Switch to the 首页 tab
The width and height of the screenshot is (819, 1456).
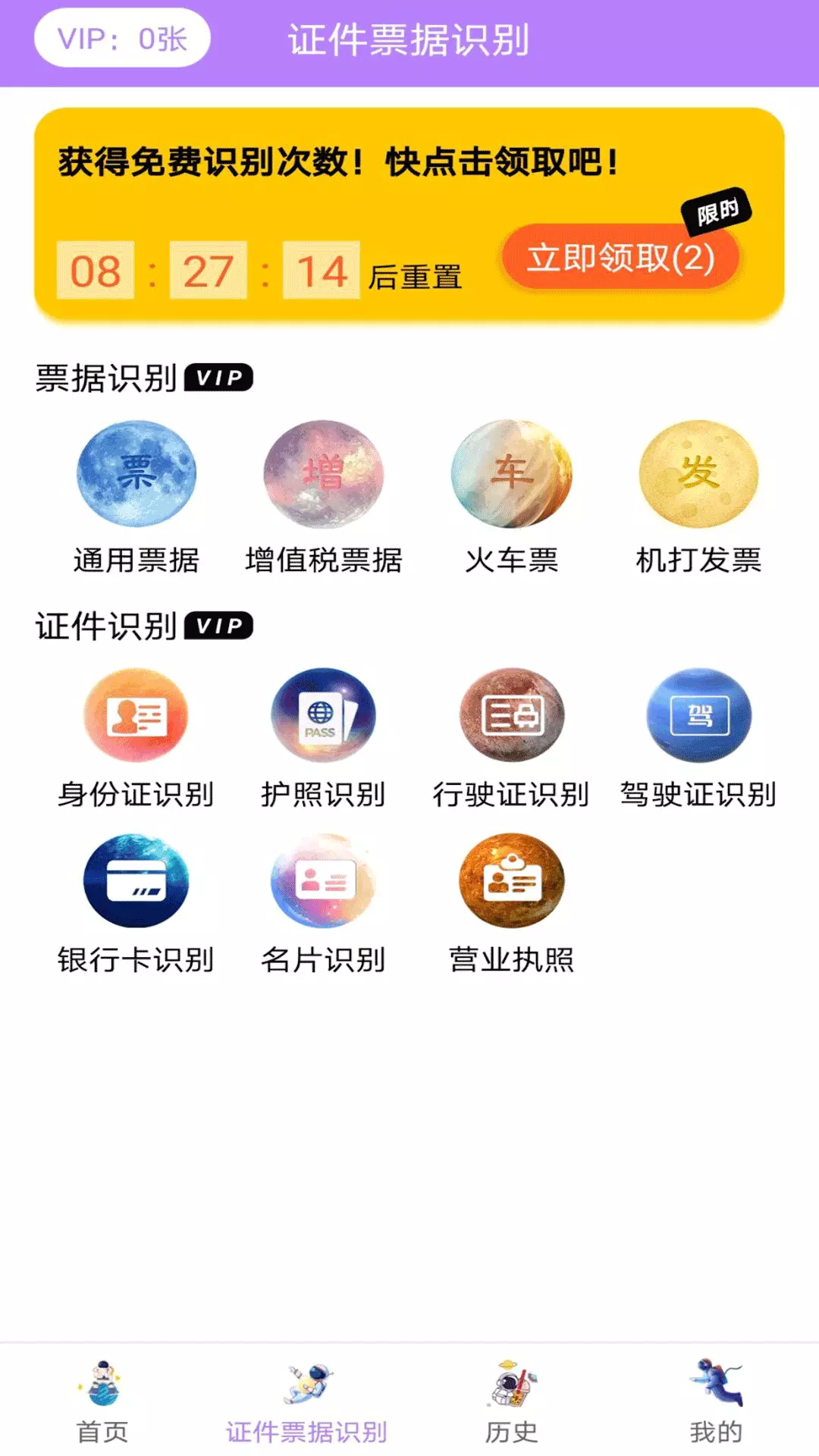(102, 1401)
